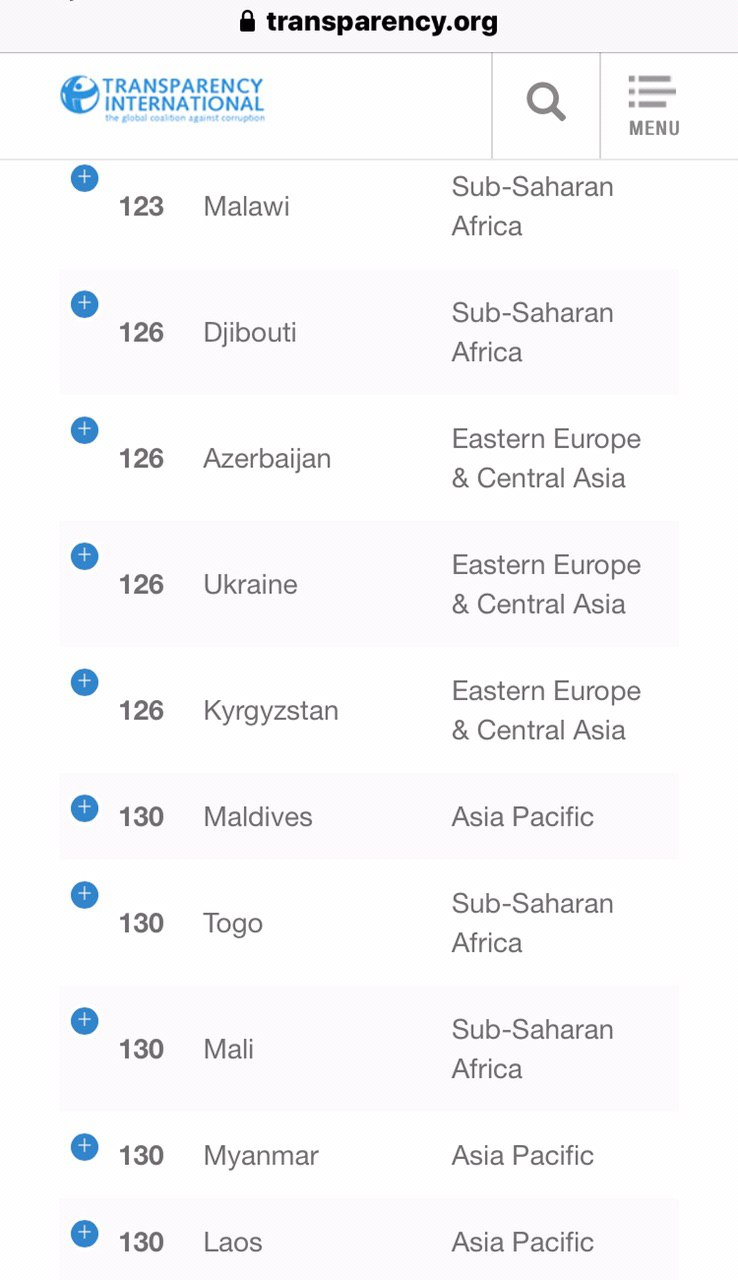Expand the Malawi row details
This screenshot has width=738, height=1280.
(85, 178)
